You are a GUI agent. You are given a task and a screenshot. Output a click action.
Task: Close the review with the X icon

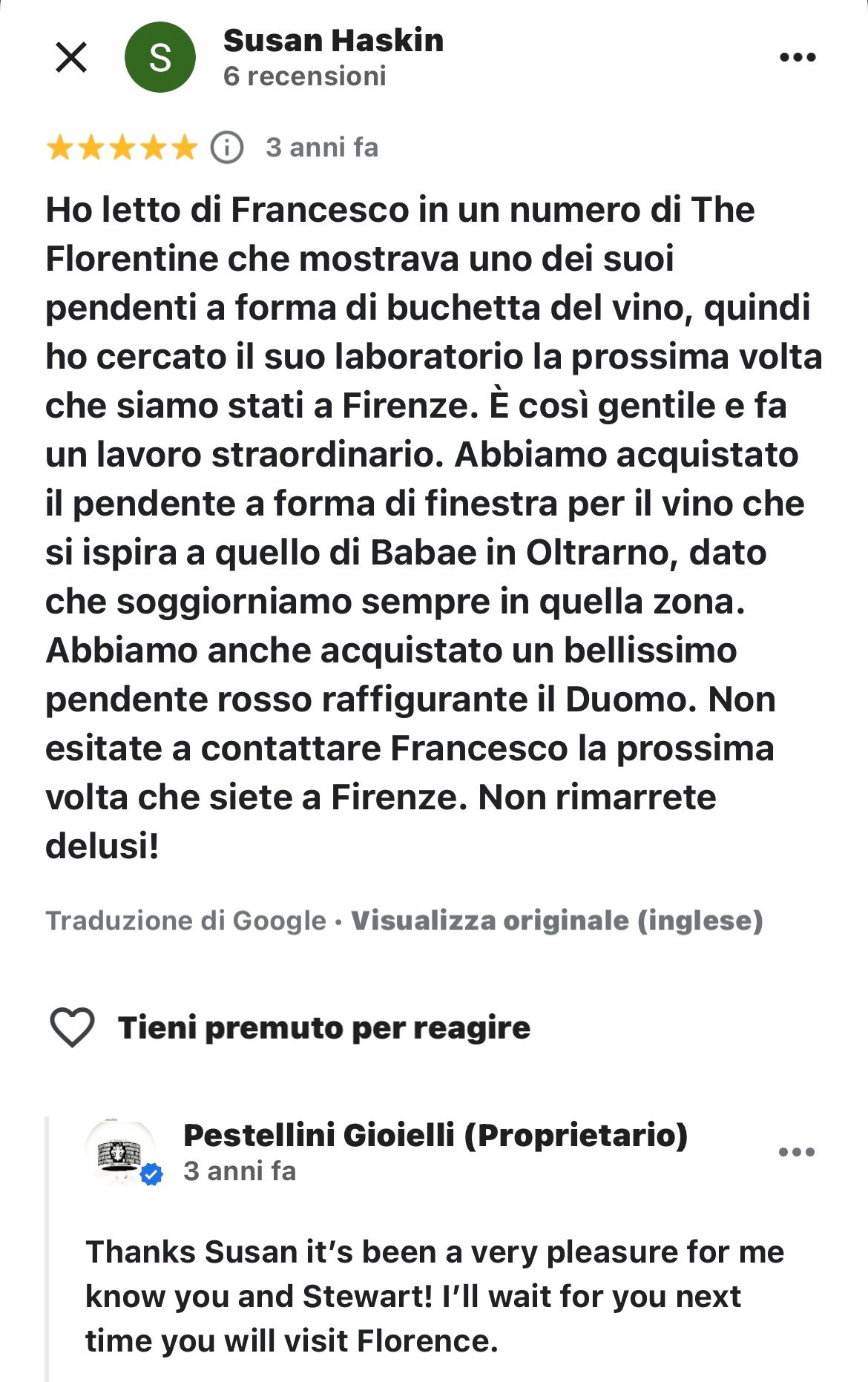71,57
